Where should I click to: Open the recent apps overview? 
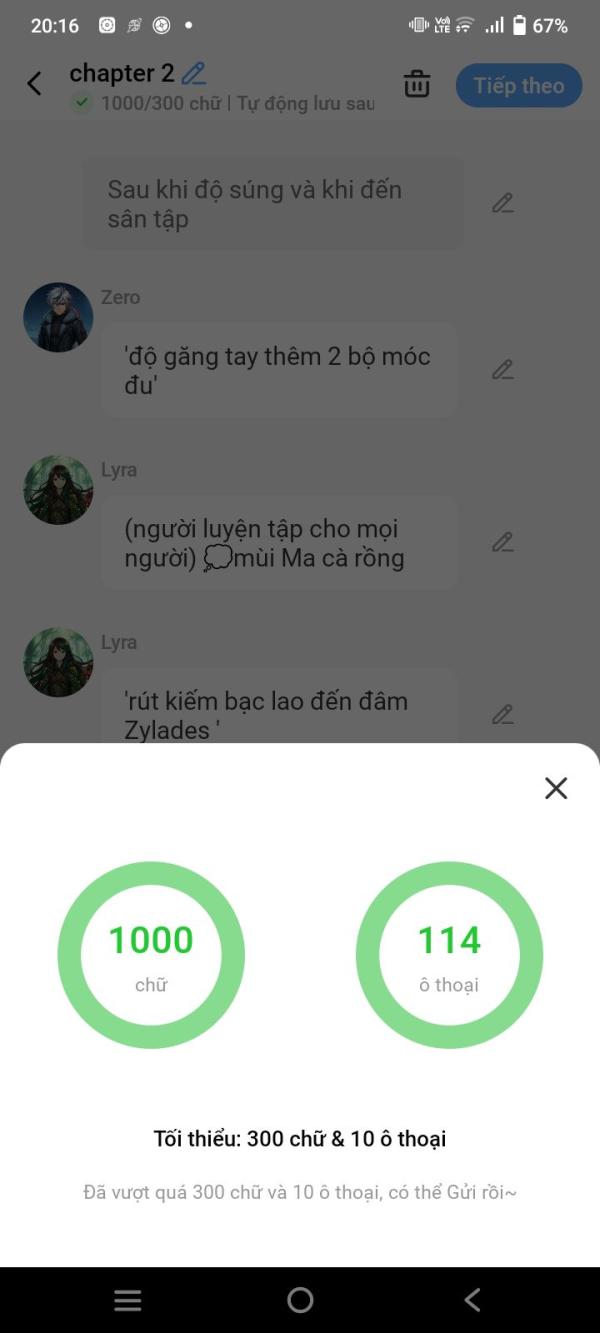point(128,1299)
